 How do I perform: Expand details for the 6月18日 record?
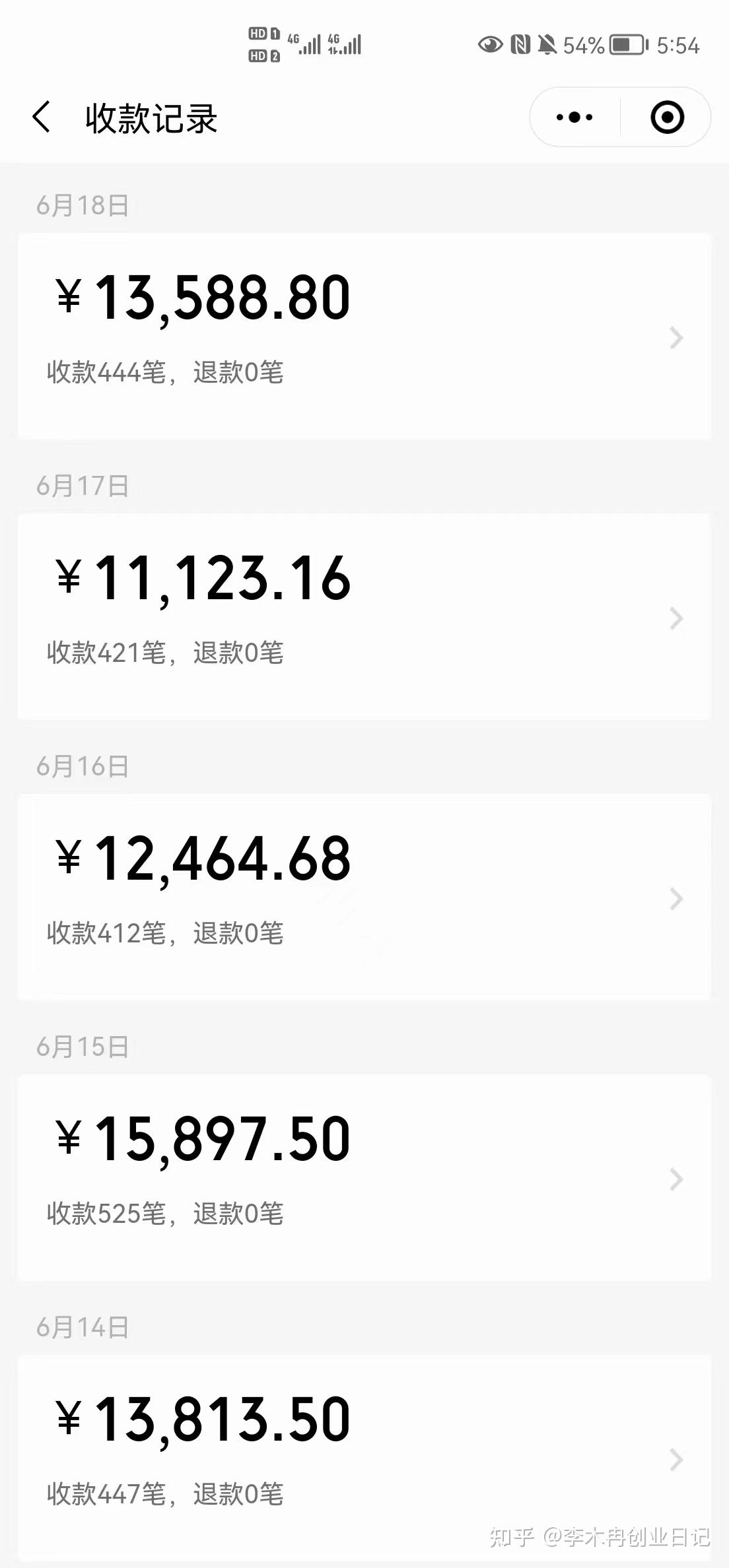[676, 338]
